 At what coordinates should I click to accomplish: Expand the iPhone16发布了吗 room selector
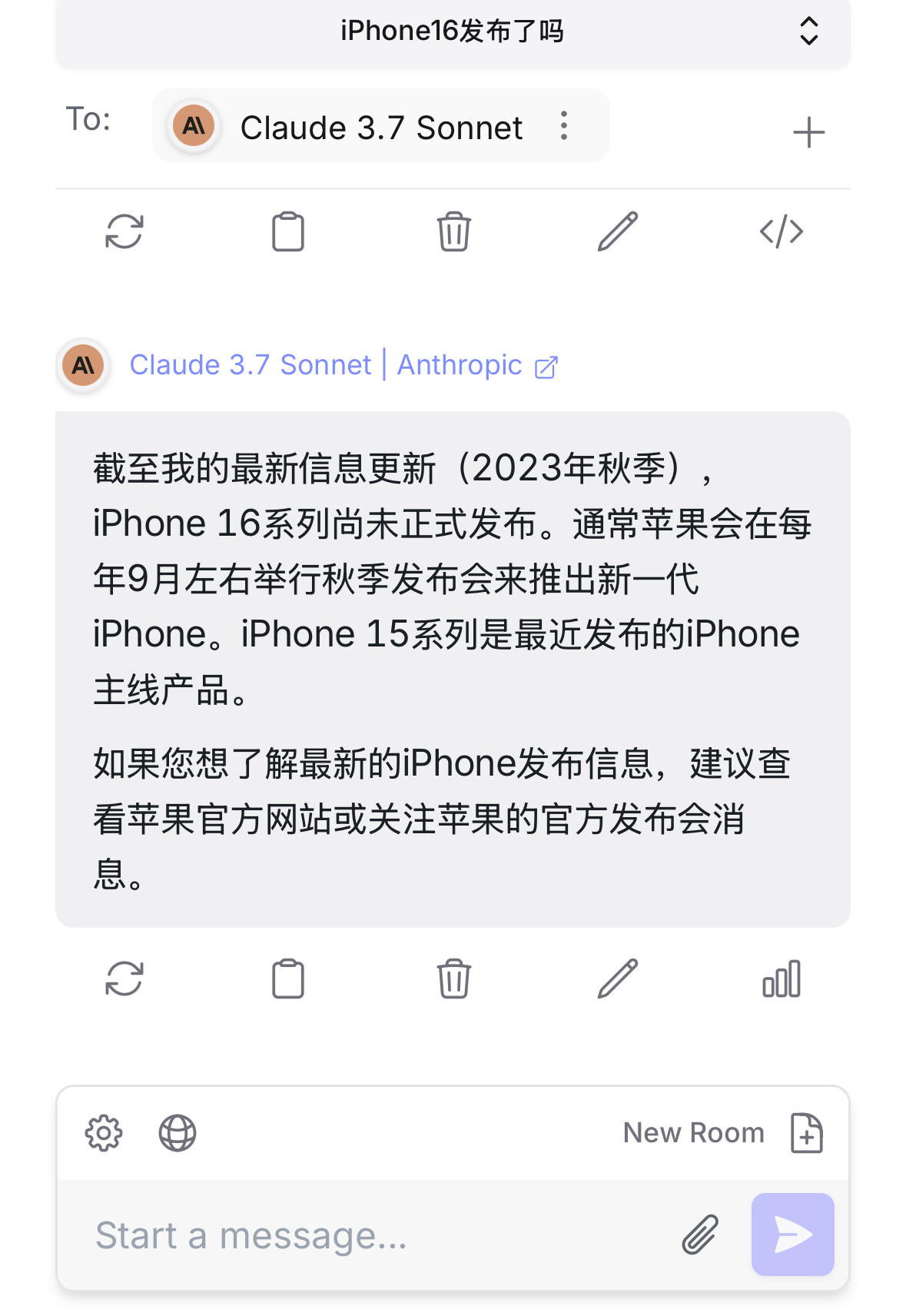tap(453, 32)
